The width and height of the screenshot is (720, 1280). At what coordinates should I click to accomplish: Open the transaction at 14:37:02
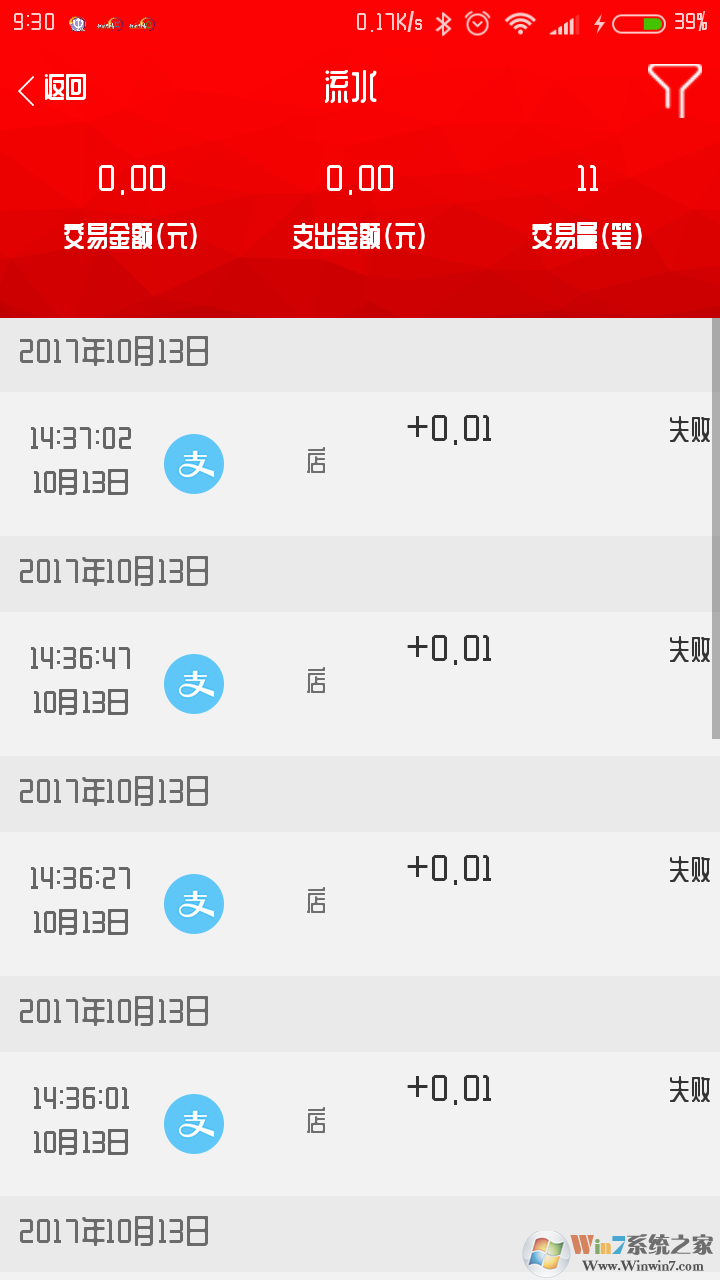(360, 463)
